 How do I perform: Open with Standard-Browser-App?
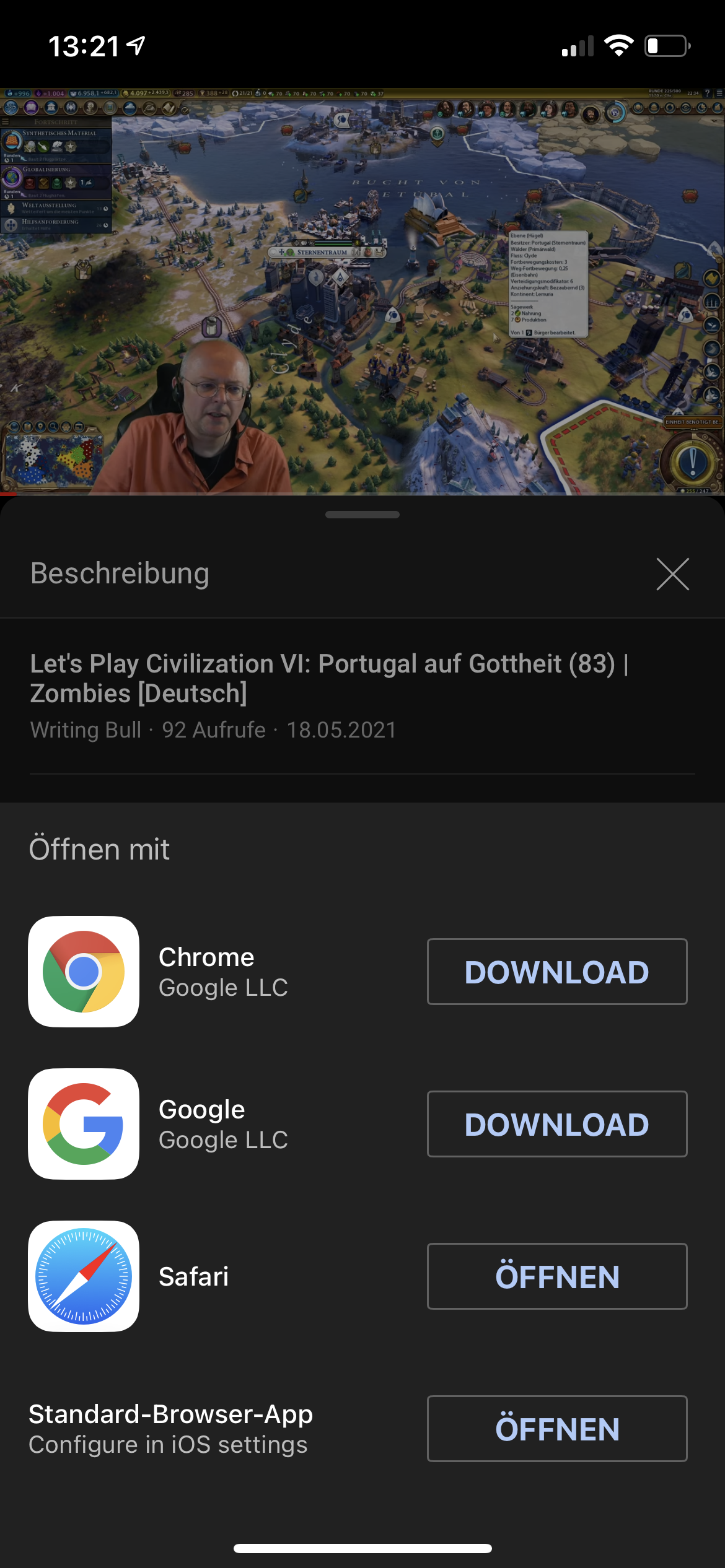(556, 1429)
